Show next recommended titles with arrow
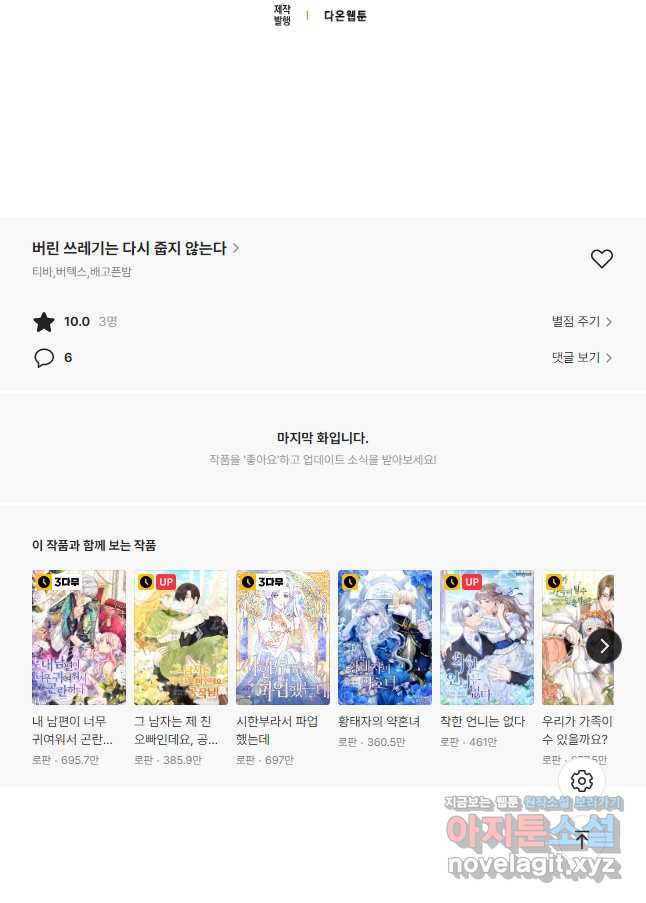The width and height of the screenshot is (646, 903). 603,646
